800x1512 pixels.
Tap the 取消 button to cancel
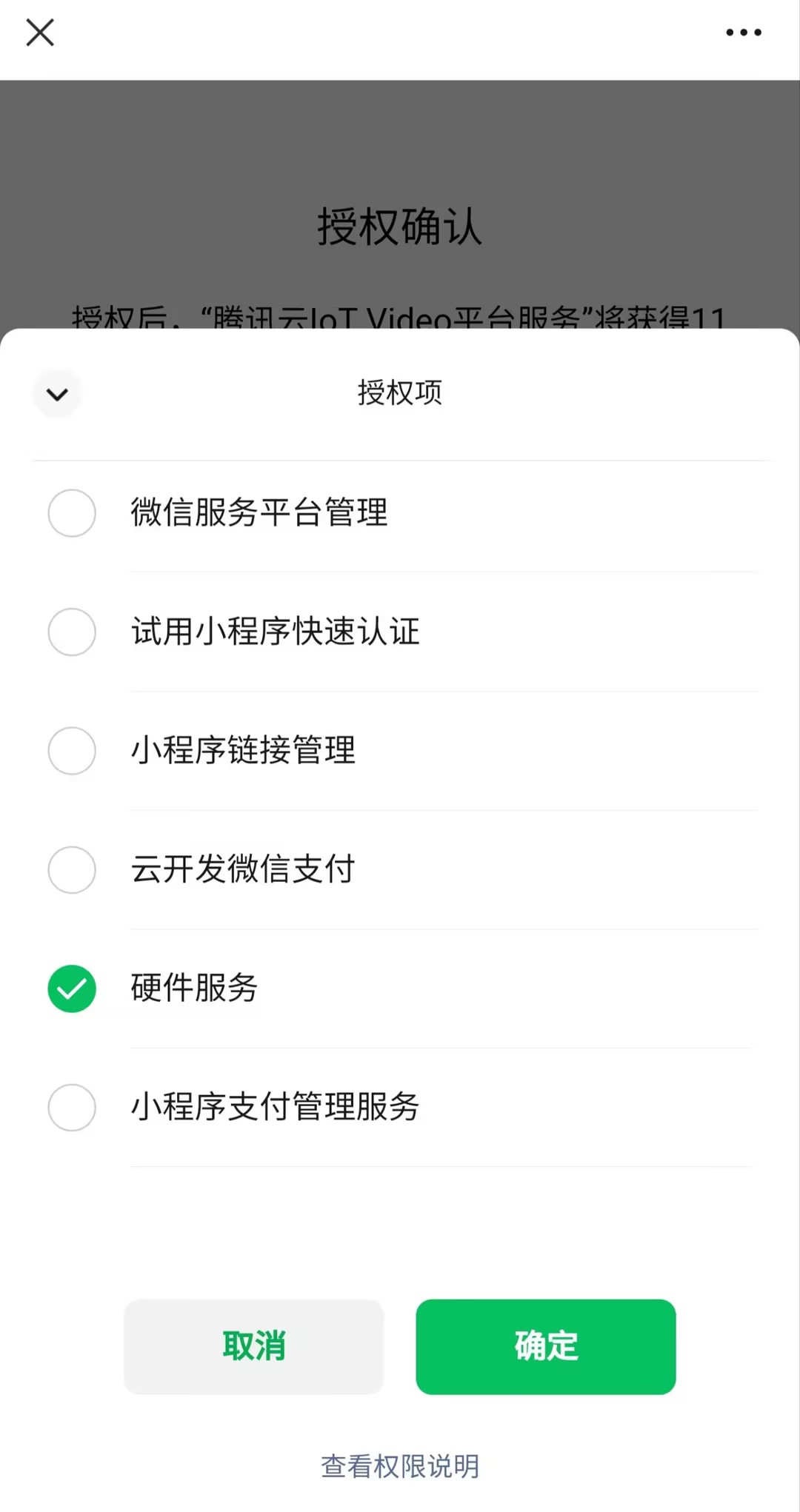(253, 1348)
